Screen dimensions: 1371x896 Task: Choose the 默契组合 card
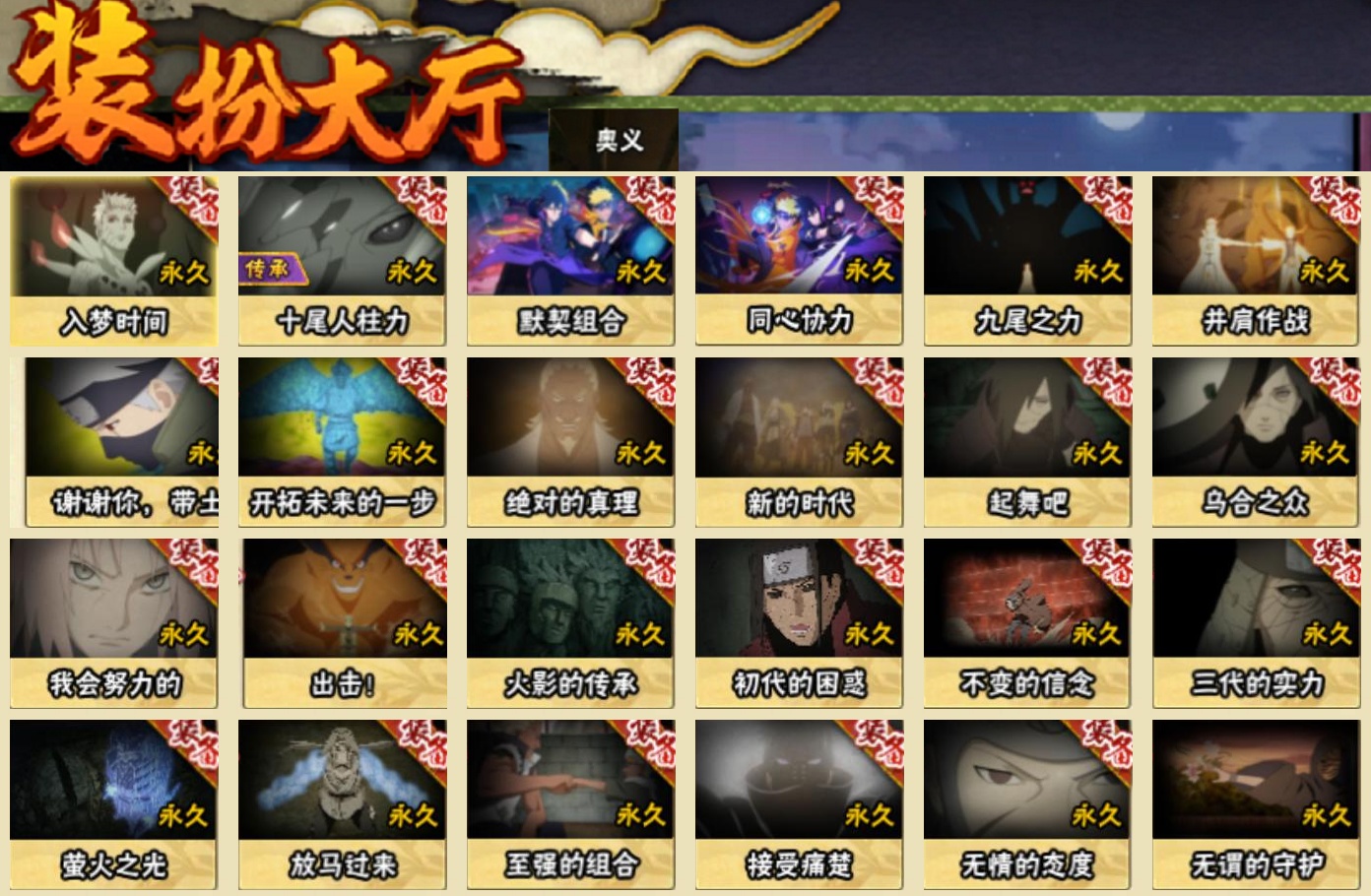tap(570, 261)
